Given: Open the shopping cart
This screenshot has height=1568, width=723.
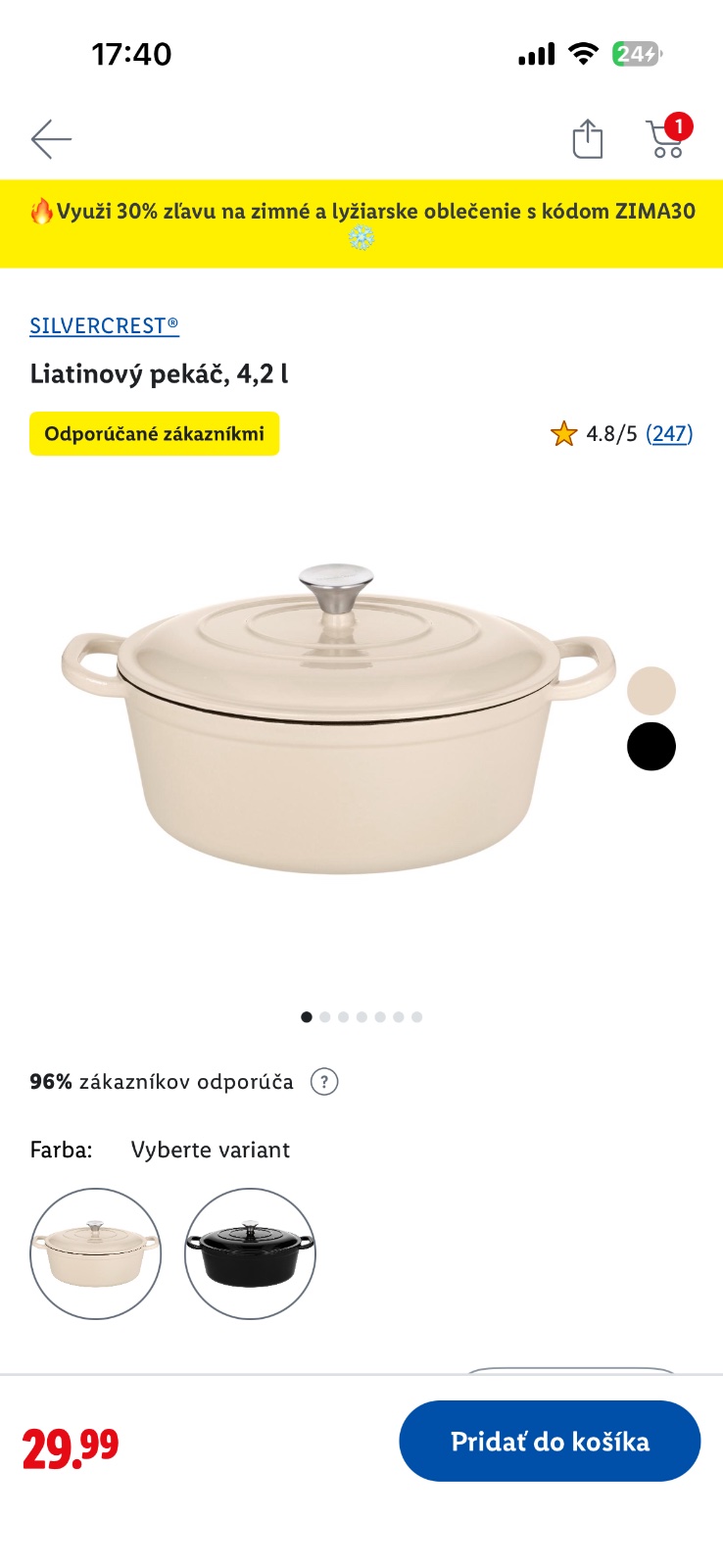Looking at the screenshot, I should click(x=666, y=139).
